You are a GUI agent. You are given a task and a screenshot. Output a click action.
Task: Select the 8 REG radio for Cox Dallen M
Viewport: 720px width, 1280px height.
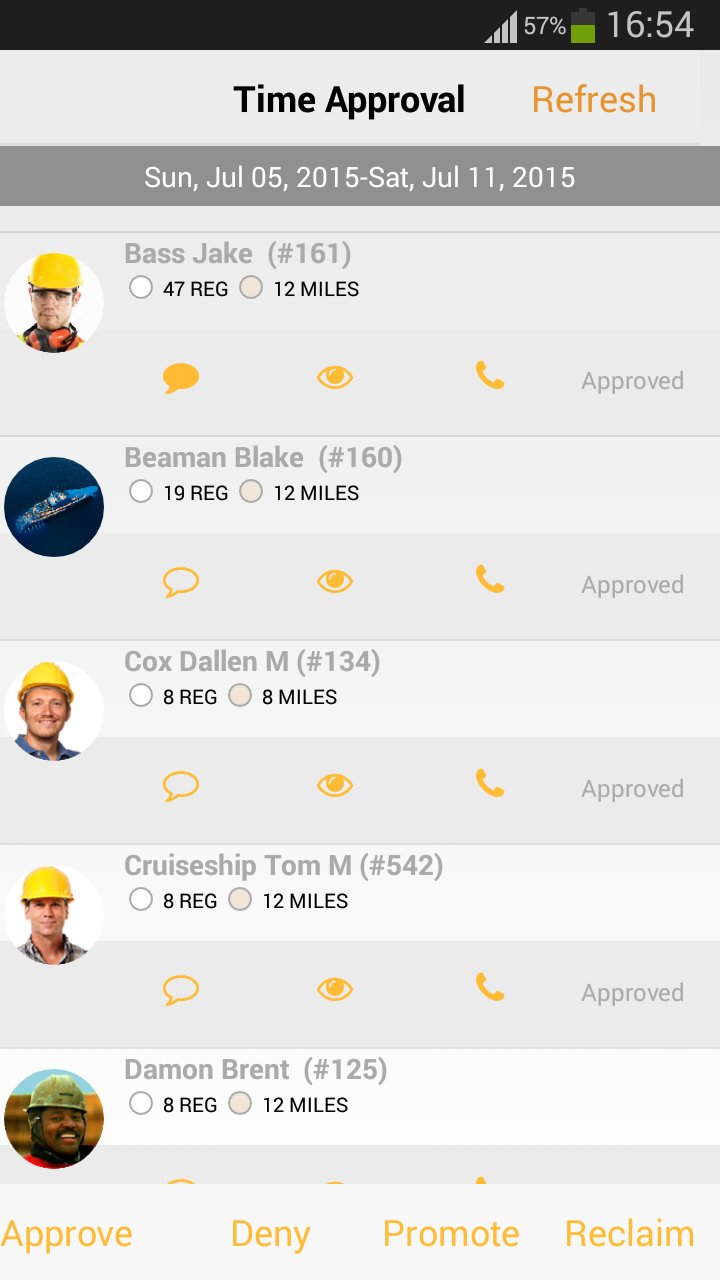[141, 696]
